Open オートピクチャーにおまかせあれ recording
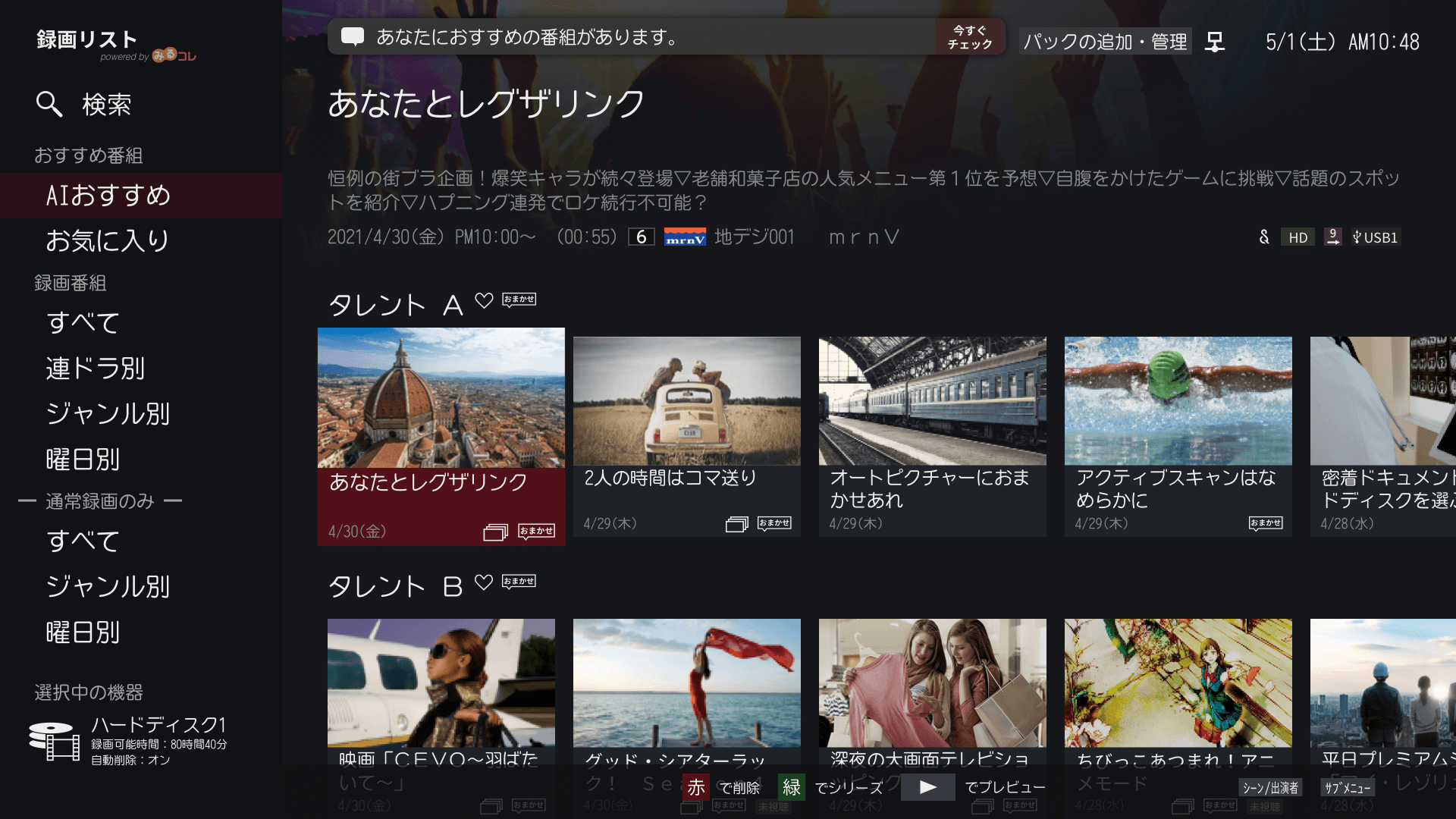The width and height of the screenshot is (1456, 819). point(932,436)
